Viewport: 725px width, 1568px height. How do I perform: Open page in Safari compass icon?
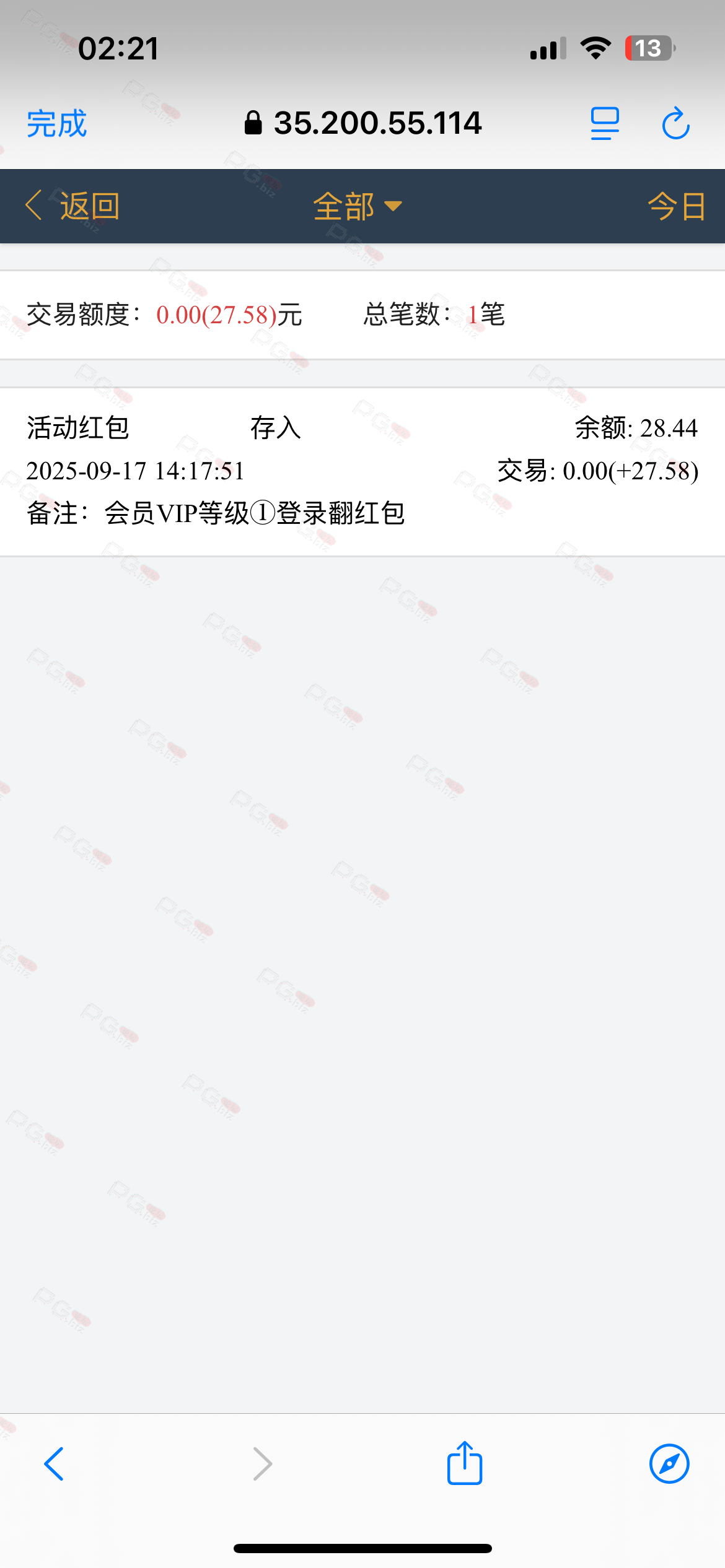(669, 1464)
